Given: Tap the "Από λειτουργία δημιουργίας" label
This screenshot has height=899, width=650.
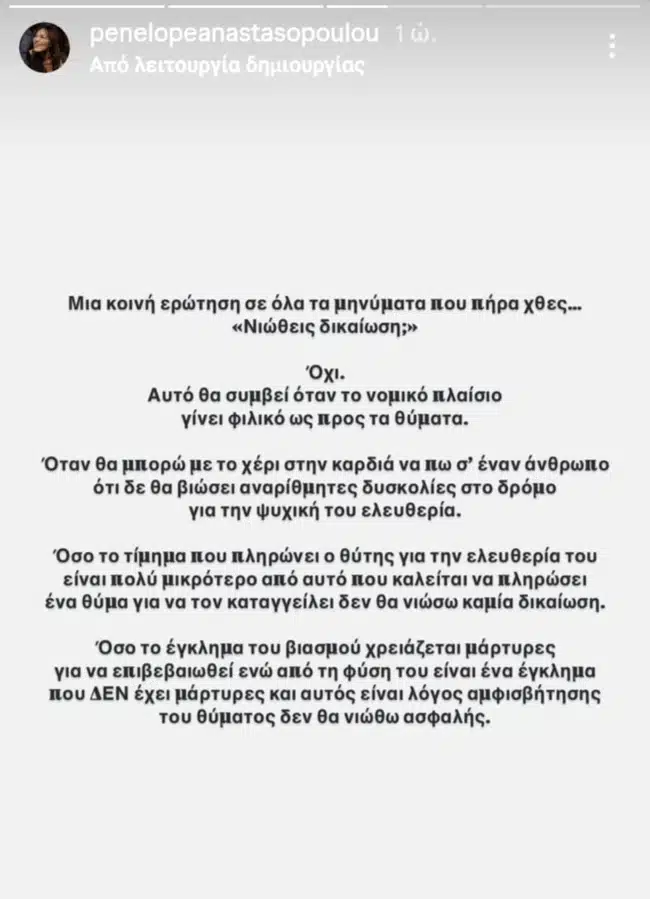Looking at the screenshot, I should click(226, 66).
